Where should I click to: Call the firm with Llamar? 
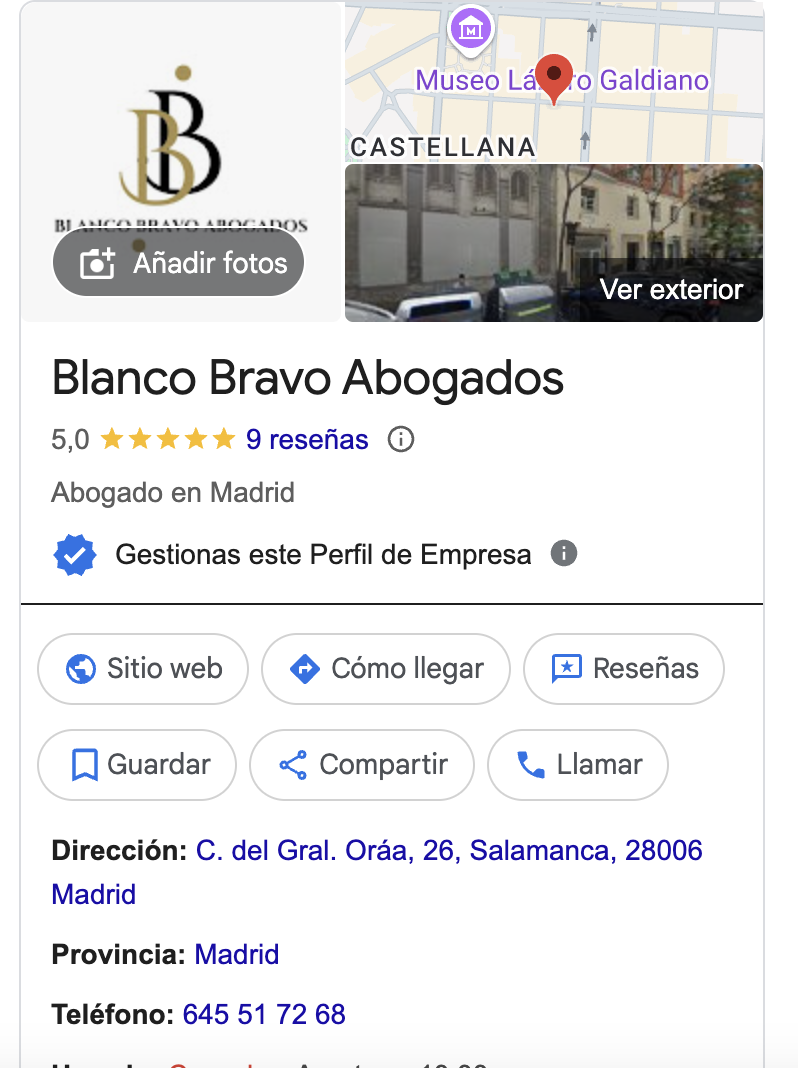click(577, 765)
